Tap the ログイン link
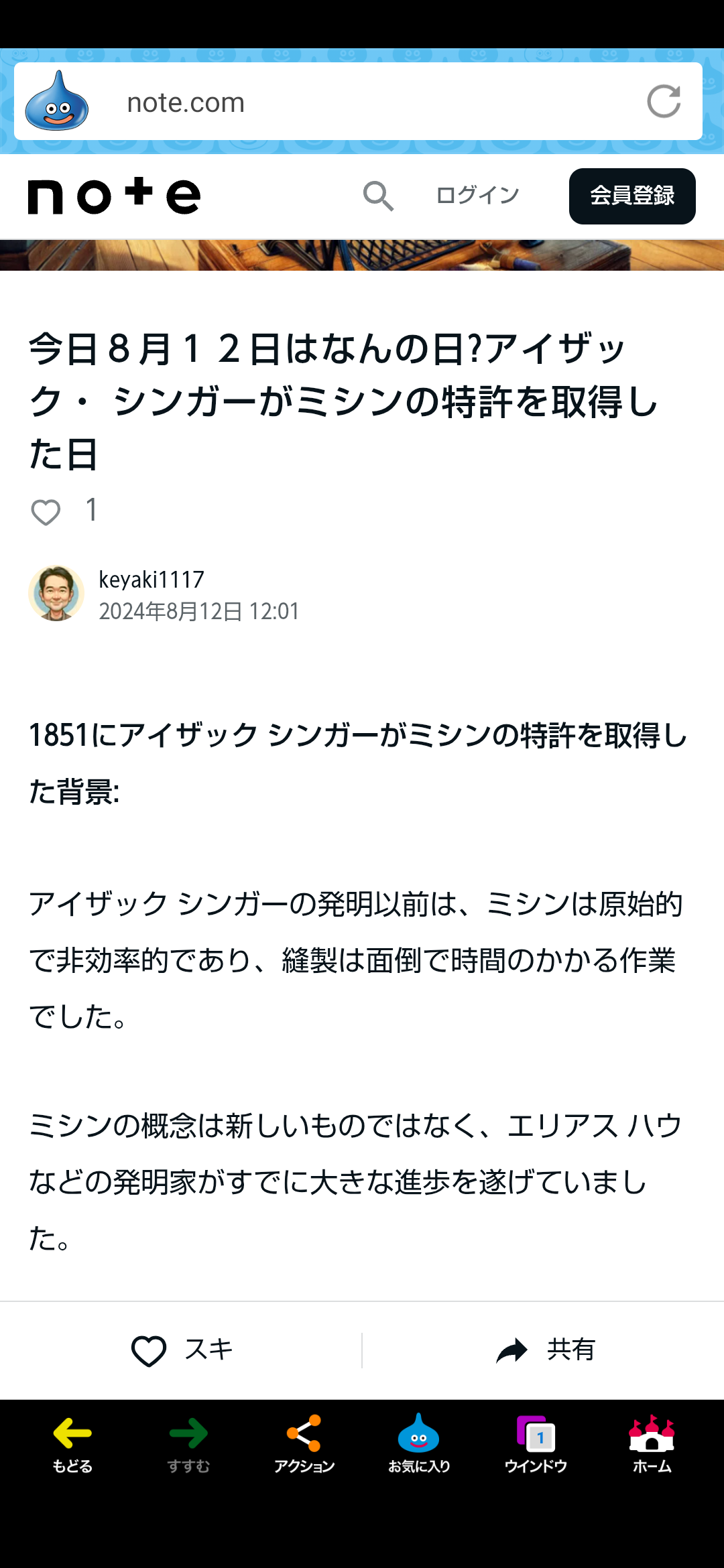Viewport: 724px width, 1568px height. pyautogui.click(x=478, y=196)
